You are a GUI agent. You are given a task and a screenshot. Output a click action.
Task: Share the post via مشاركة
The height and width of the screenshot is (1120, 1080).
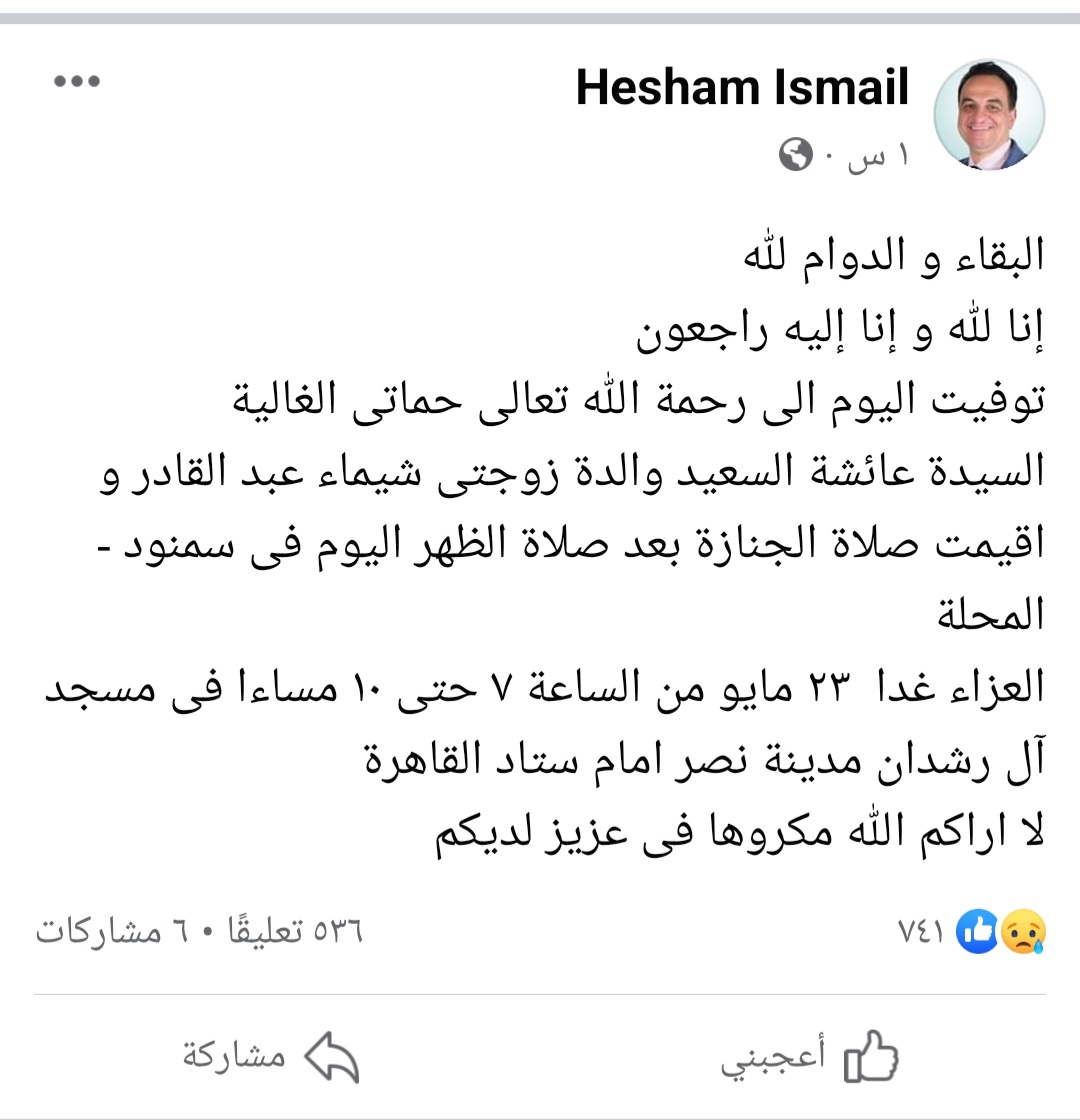tap(270, 1058)
